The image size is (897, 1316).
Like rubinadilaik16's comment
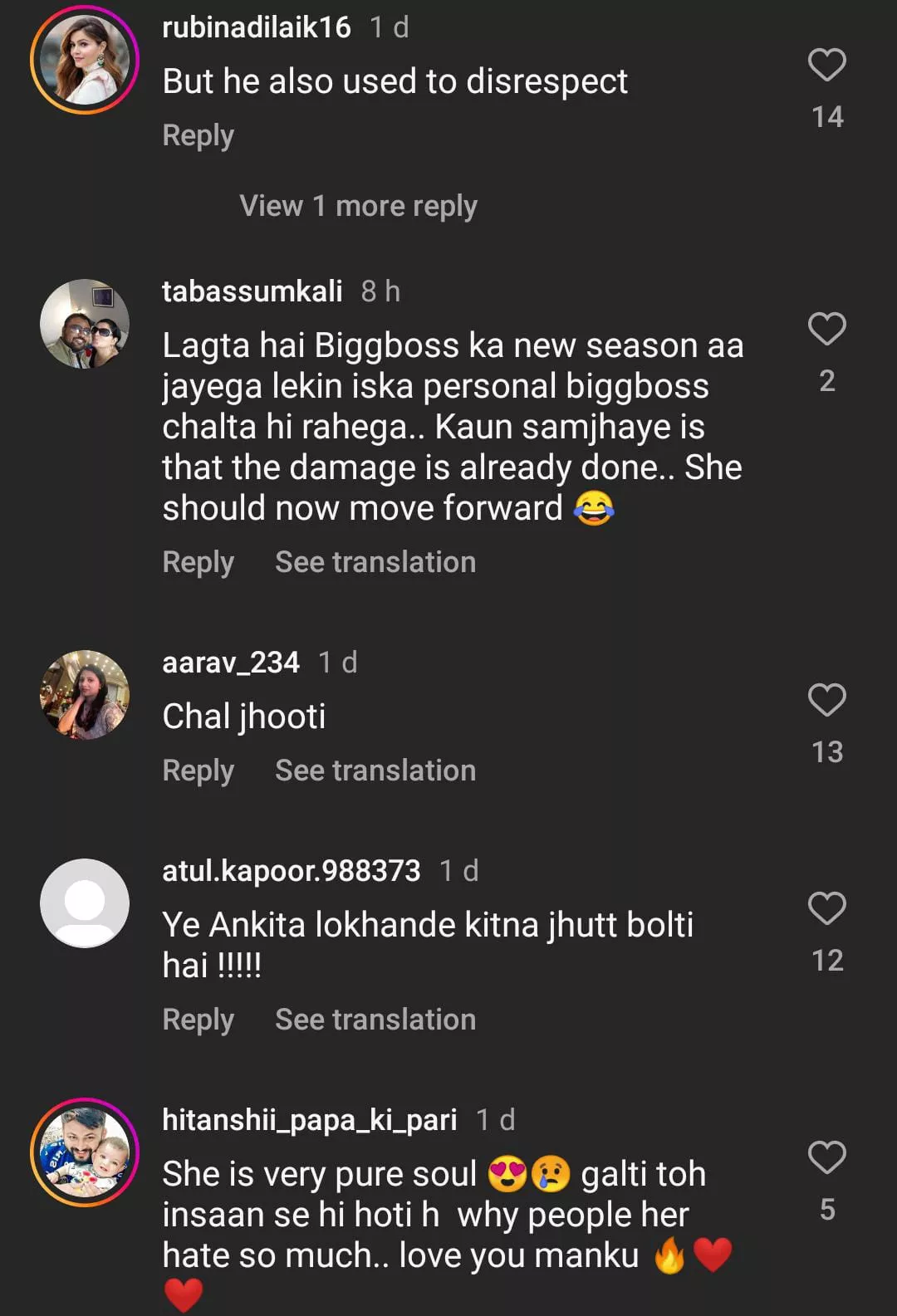coord(826,65)
